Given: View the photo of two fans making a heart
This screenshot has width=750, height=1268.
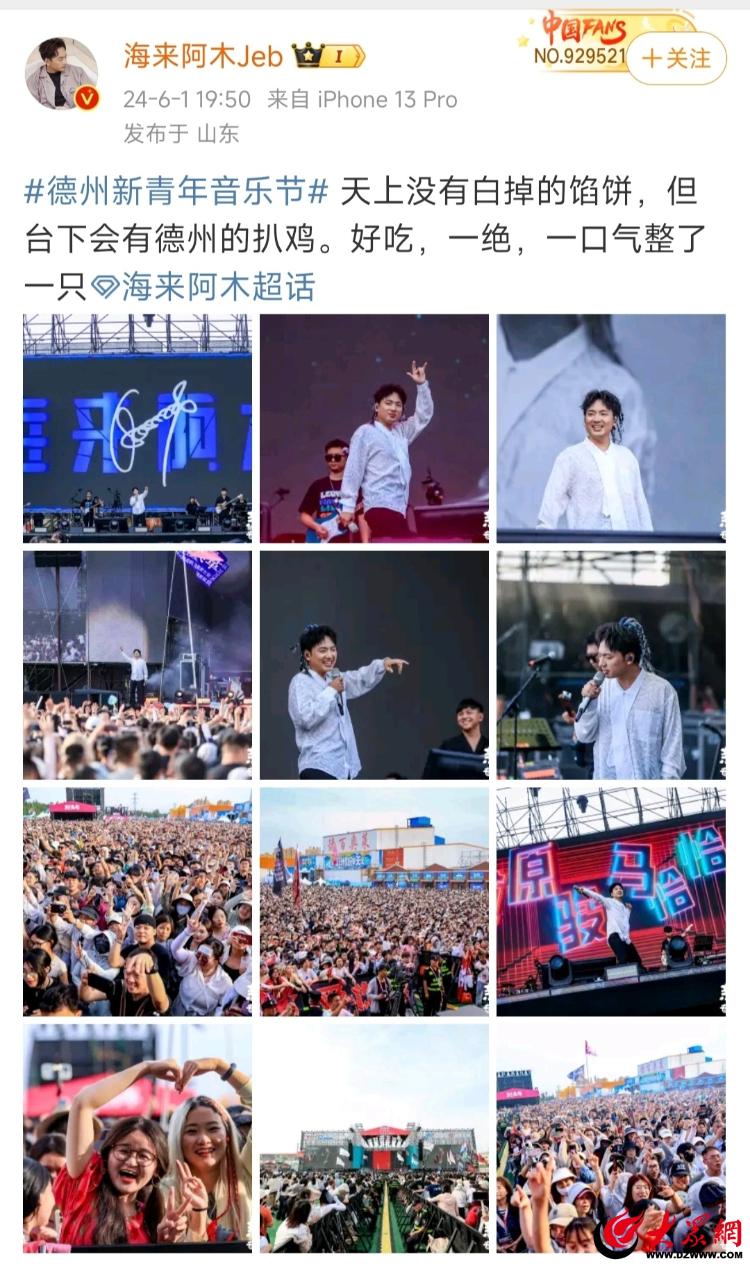Looking at the screenshot, I should click(137, 1138).
